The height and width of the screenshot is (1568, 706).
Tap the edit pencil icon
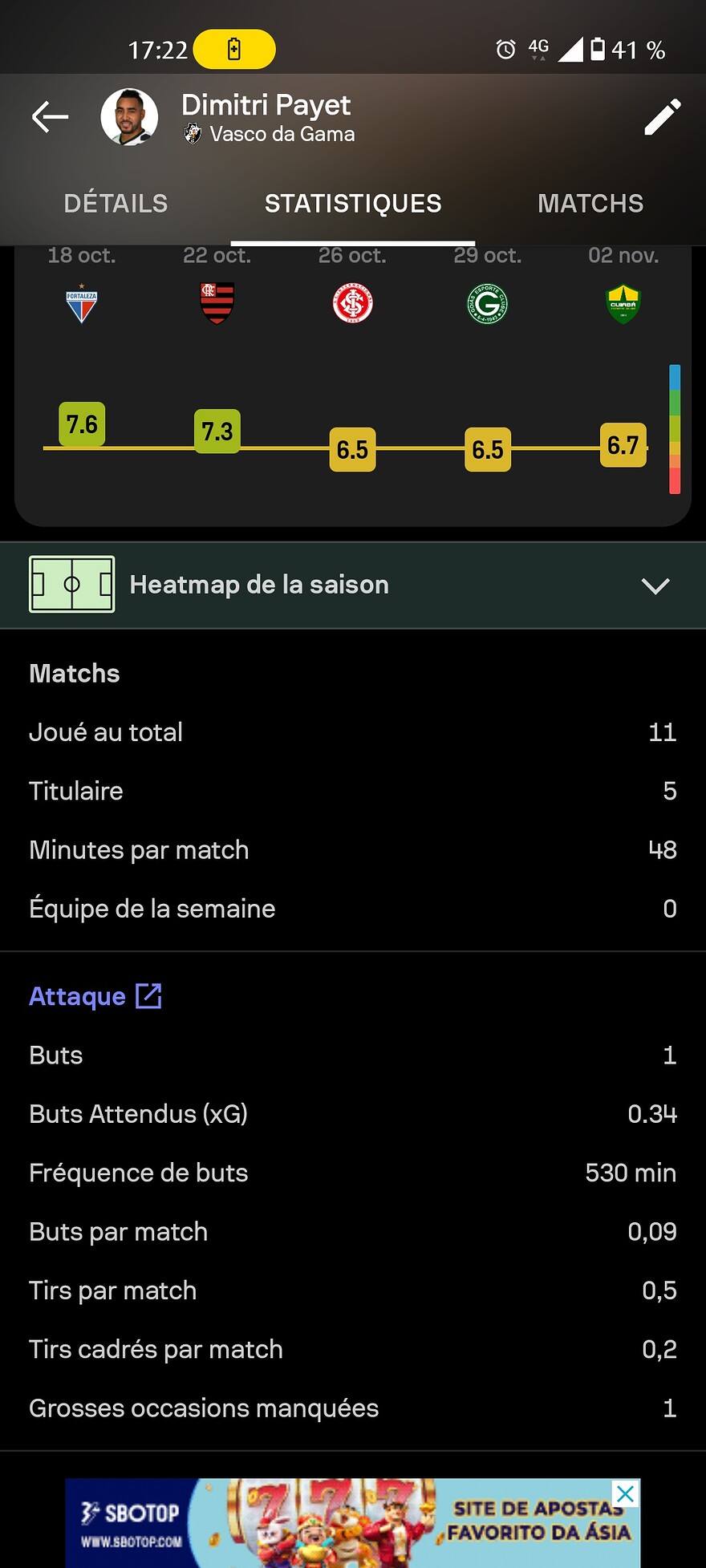tap(663, 117)
